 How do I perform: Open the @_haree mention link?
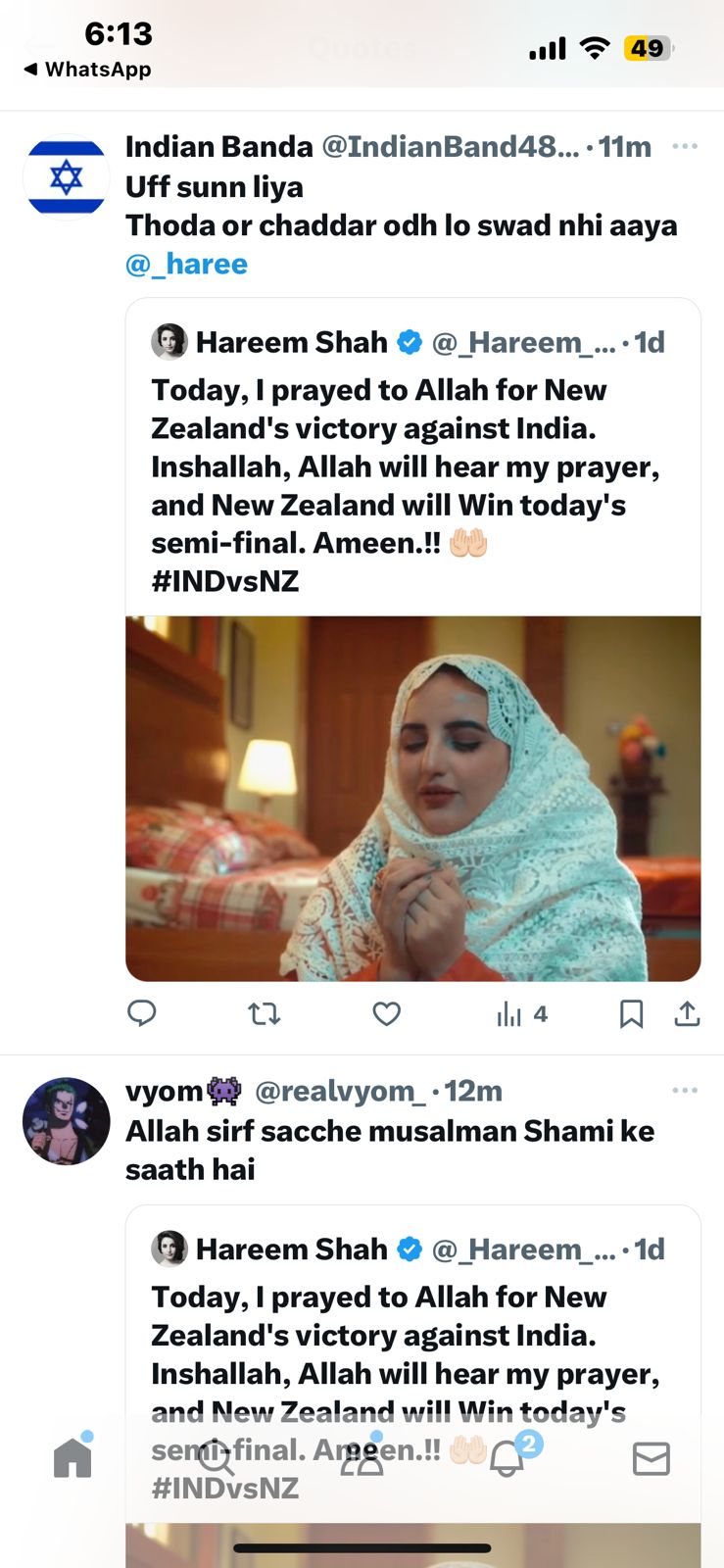(x=186, y=265)
